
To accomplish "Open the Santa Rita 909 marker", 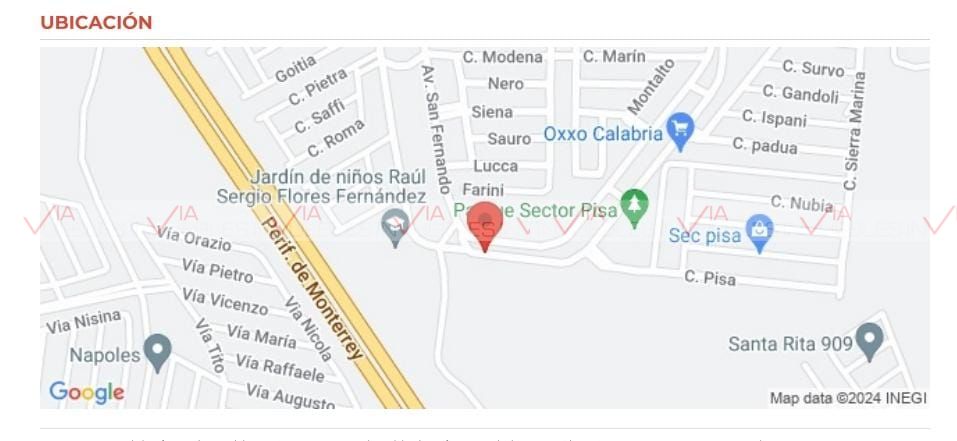I will click(870, 343).
